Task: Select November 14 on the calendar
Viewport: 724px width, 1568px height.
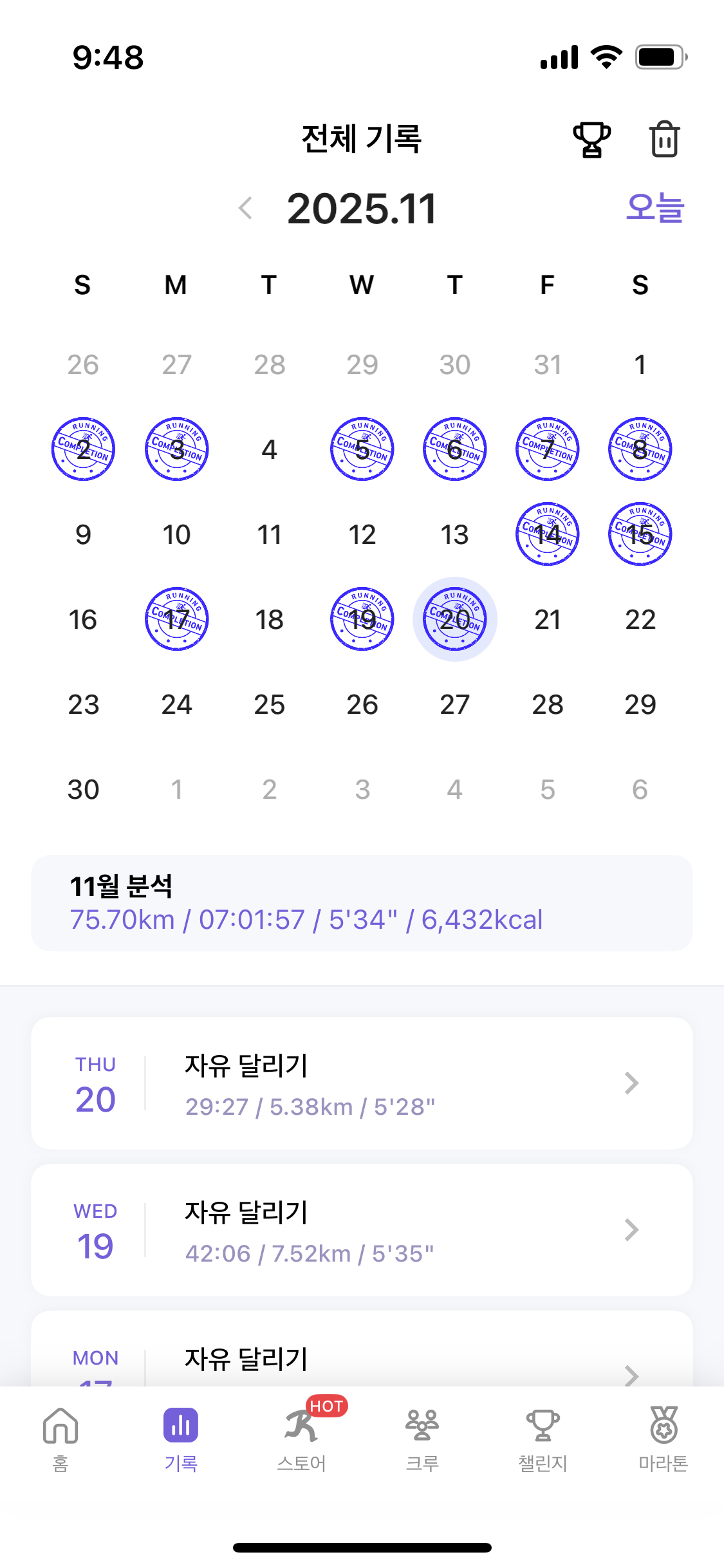Action: coord(548,534)
